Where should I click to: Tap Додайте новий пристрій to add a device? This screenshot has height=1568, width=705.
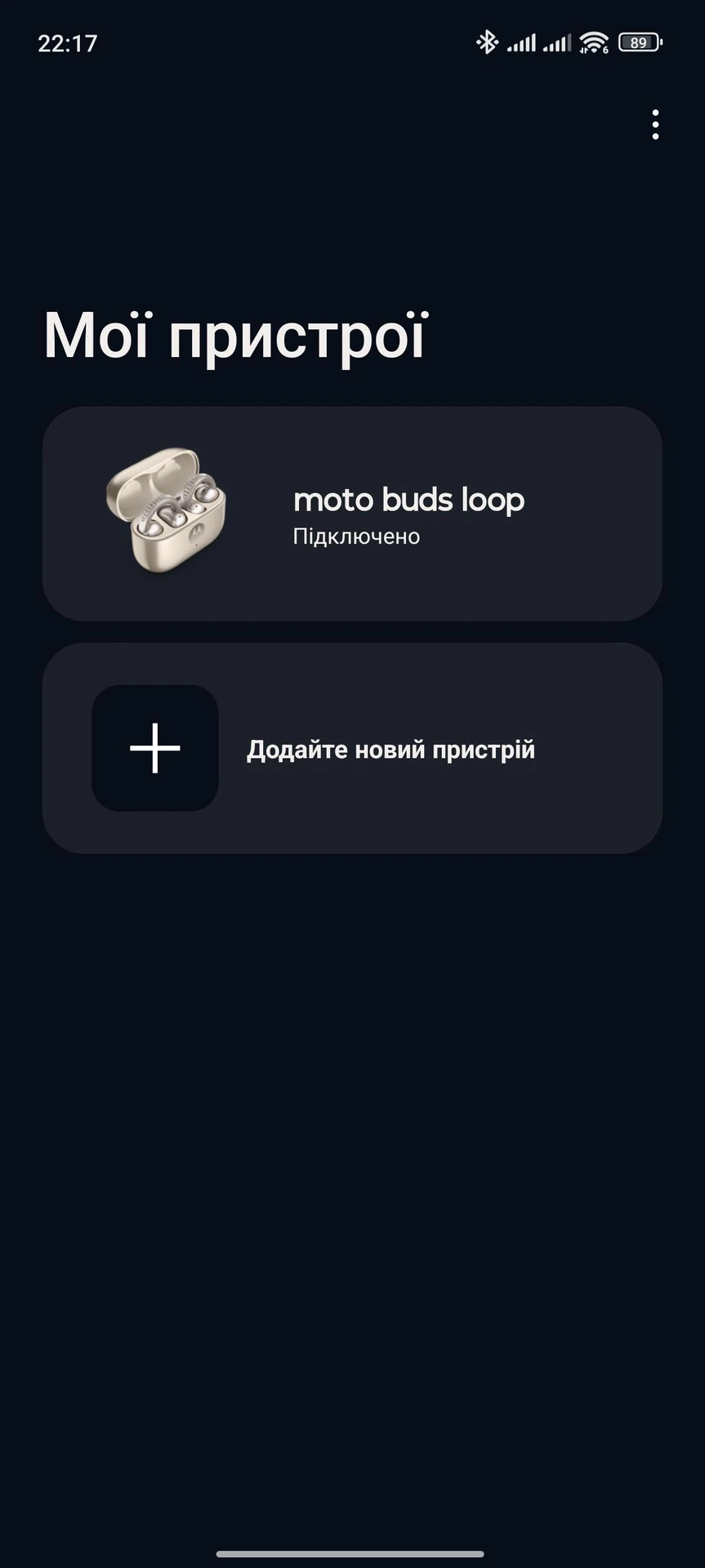click(x=352, y=748)
